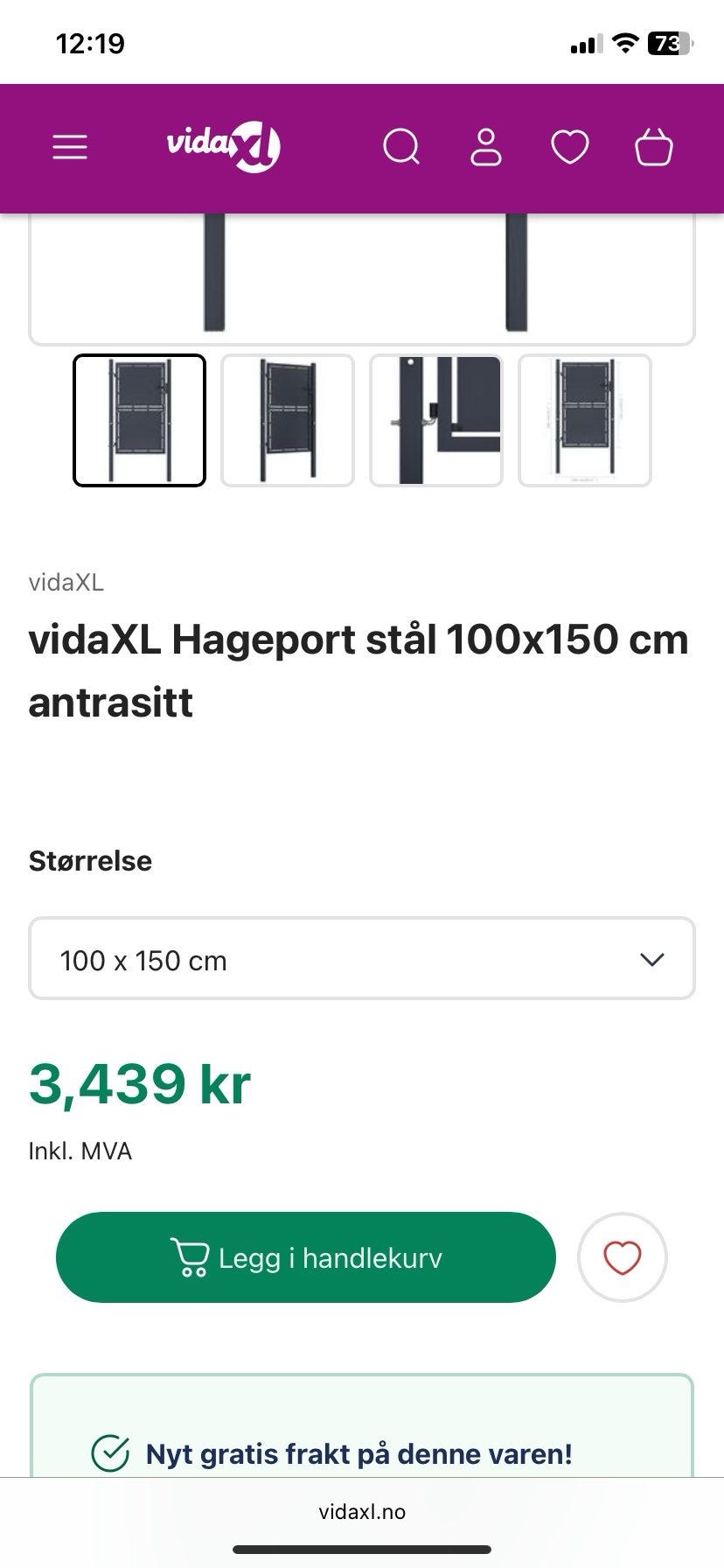
Task: Expand the Størrelse dropdown 100 x 150 cm
Action: tap(362, 958)
